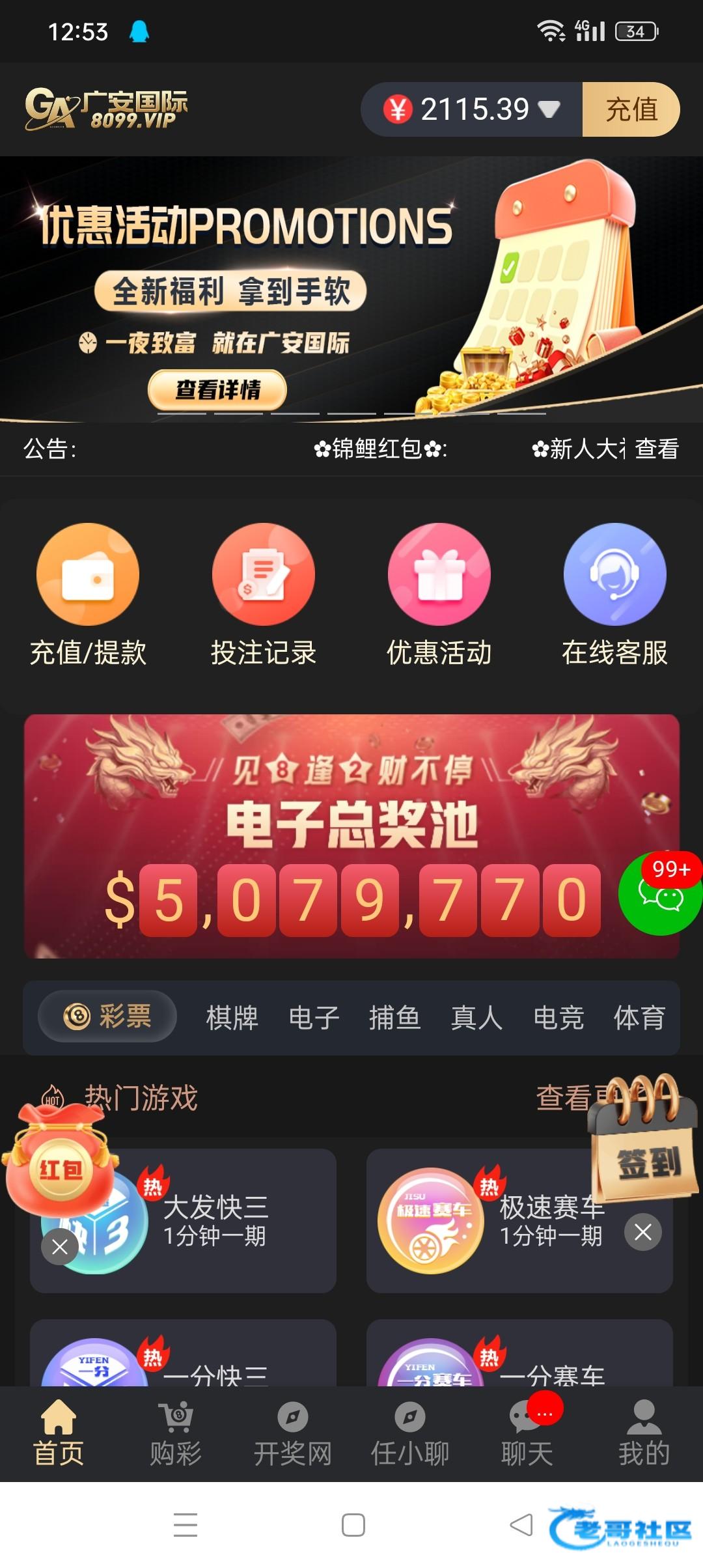Tap the 充值 recharge button
The image size is (703, 1568).
pyautogui.click(x=630, y=109)
